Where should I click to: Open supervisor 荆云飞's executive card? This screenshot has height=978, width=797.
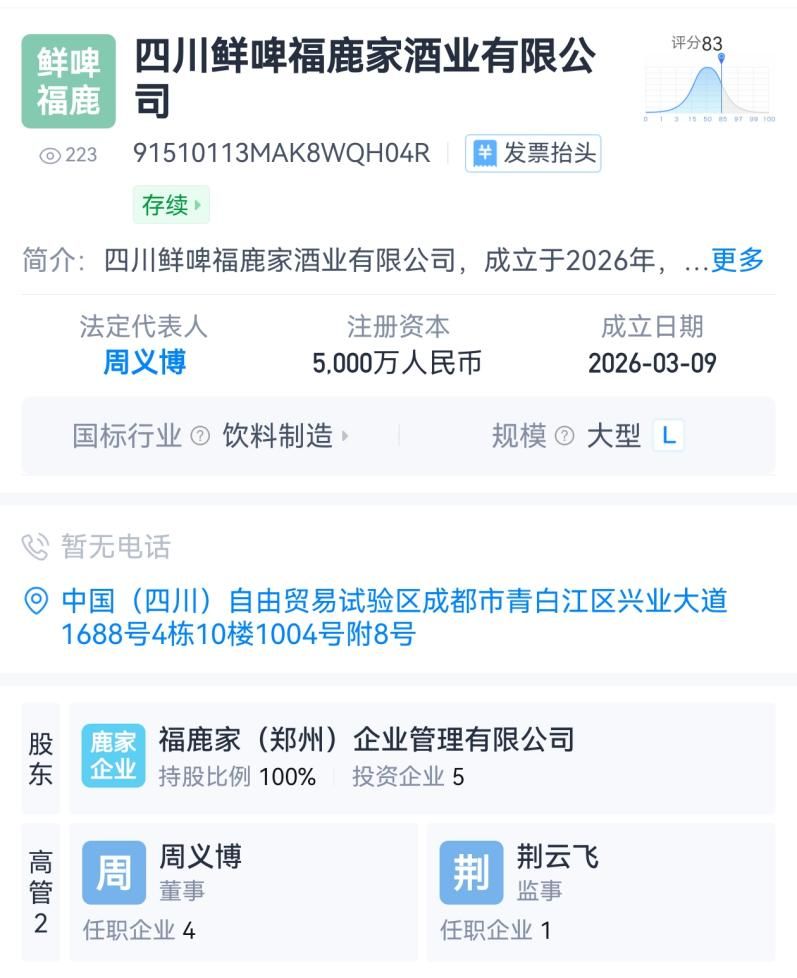coord(600,890)
